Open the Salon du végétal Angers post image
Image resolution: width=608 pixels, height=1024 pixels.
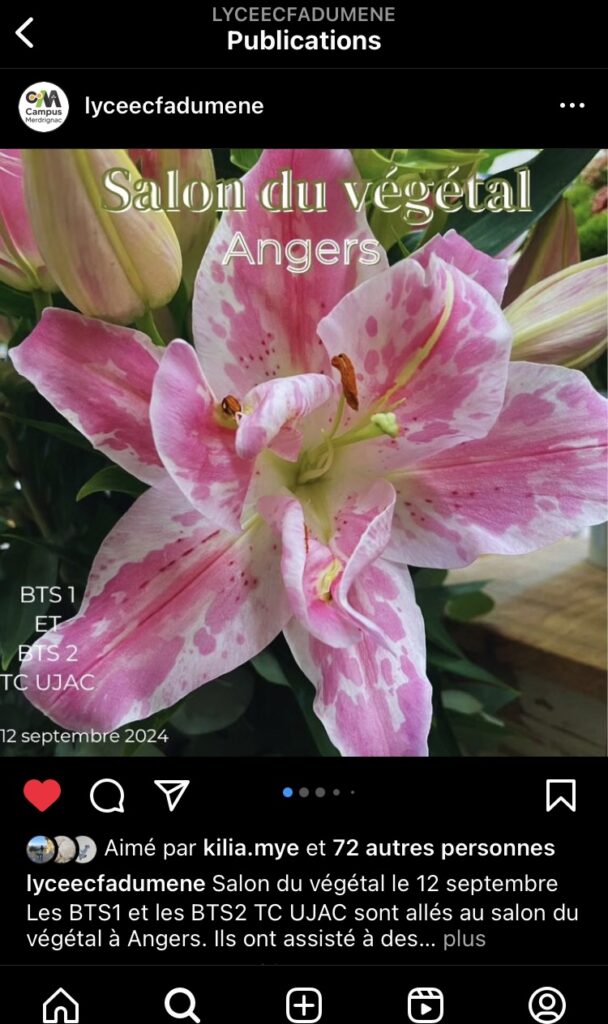click(304, 452)
